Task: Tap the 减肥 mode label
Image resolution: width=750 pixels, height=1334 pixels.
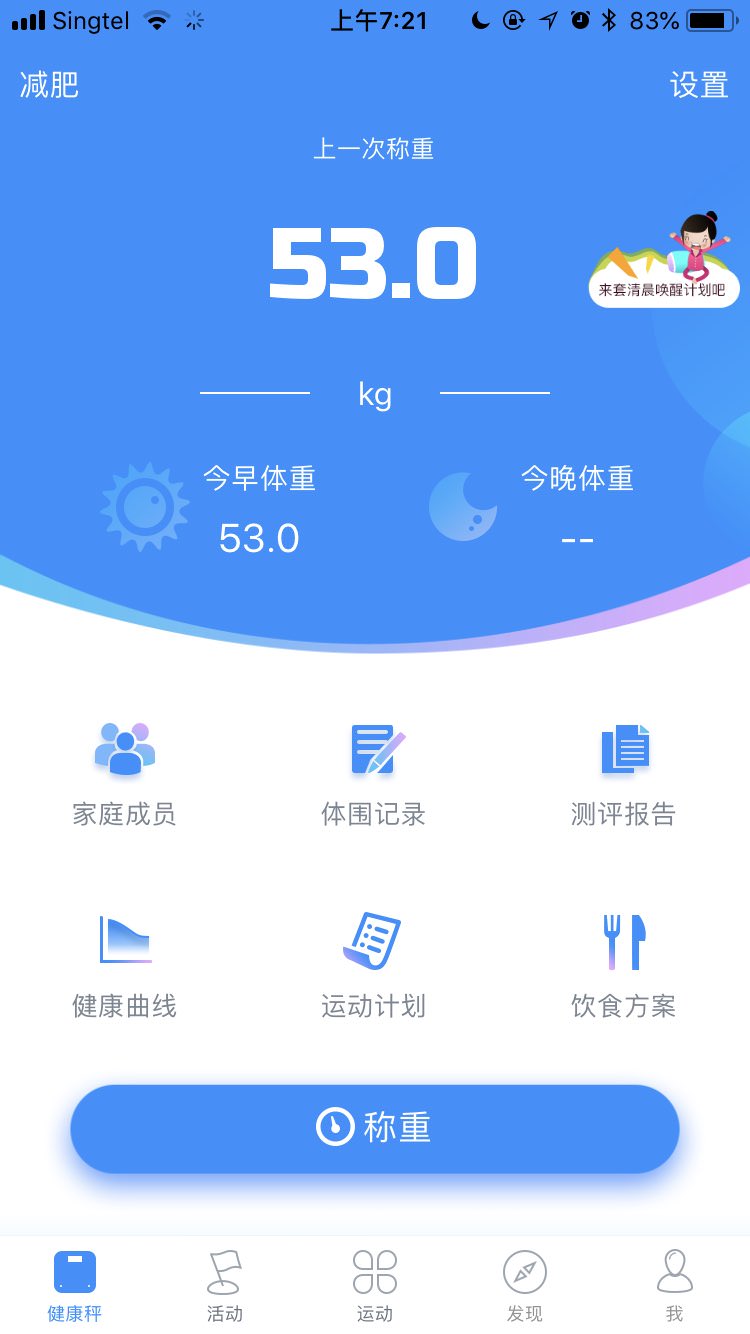Action: coord(49,85)
